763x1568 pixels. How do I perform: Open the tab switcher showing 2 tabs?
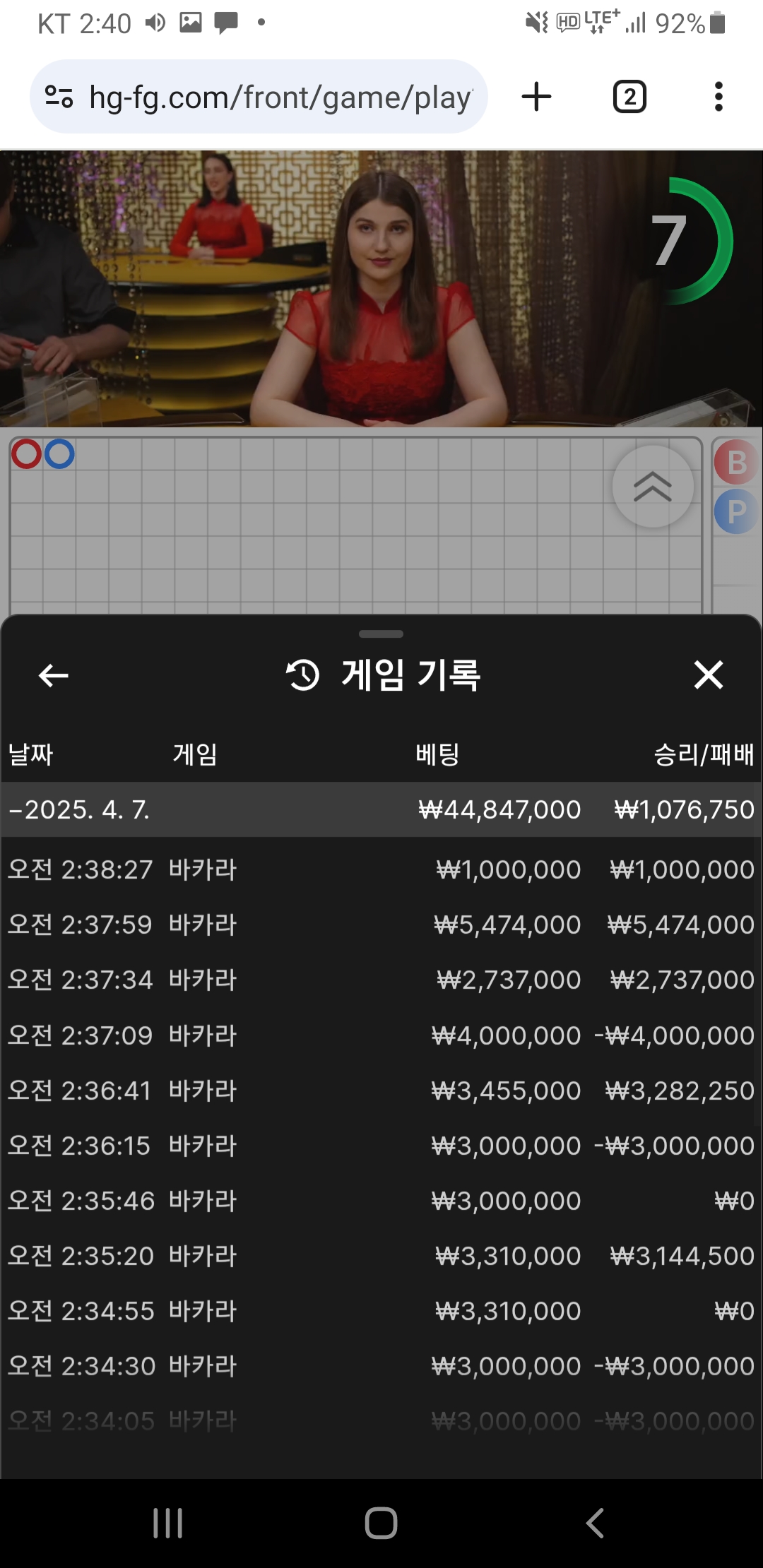629,97
